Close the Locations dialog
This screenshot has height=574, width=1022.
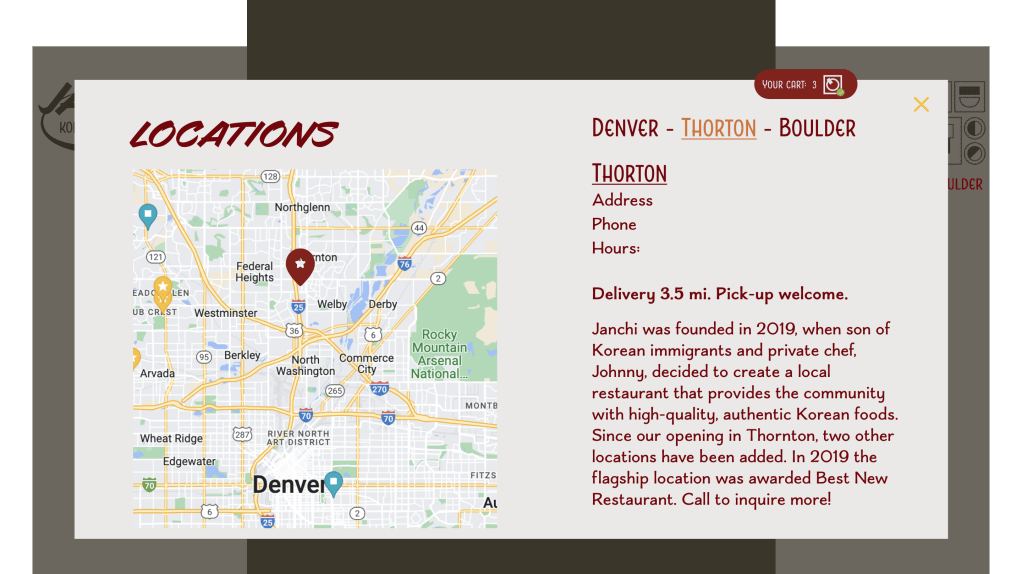(x=921, y=104)
